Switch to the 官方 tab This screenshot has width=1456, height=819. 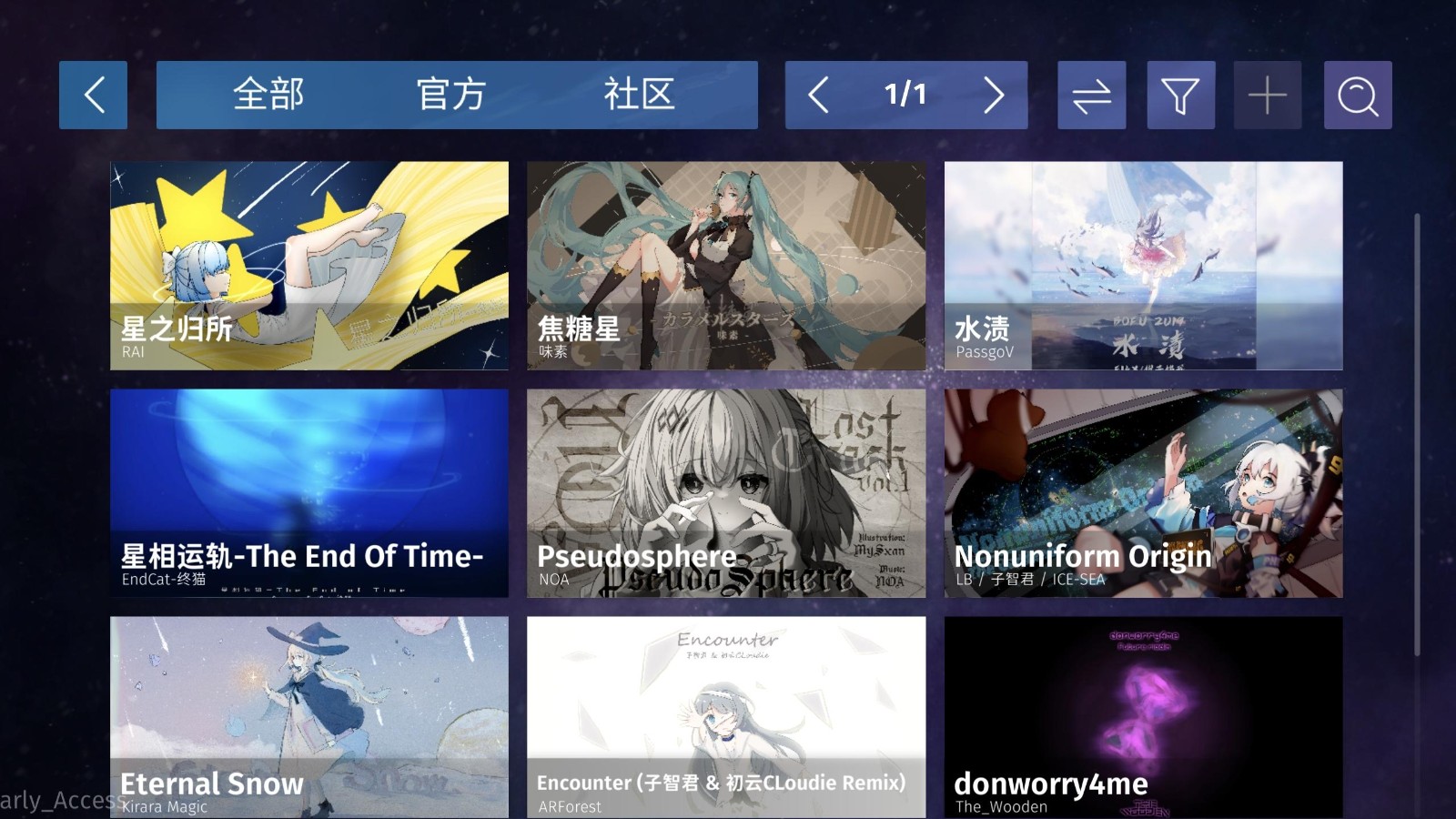(x=451, y=95)
